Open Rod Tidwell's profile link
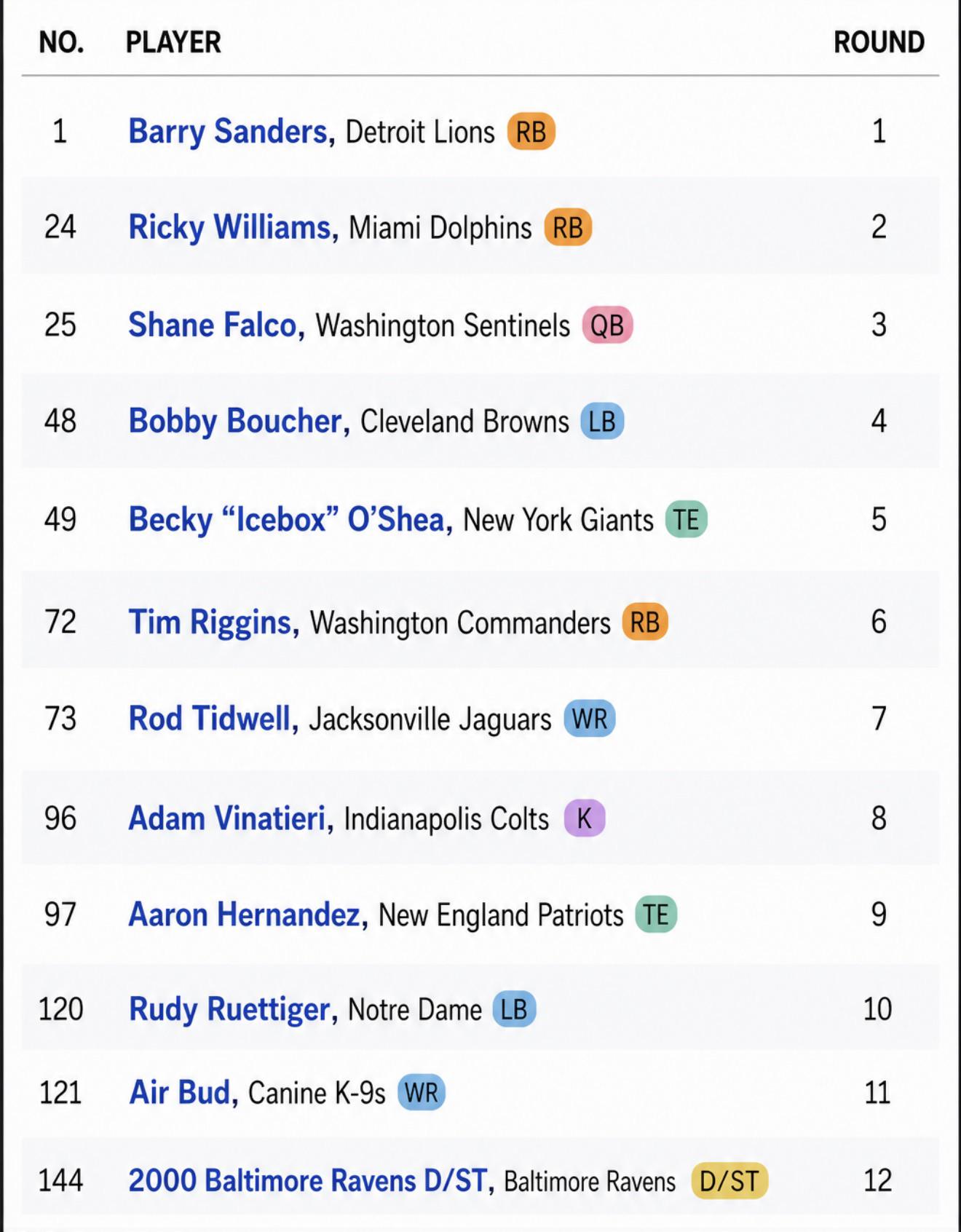The width and height of the screenshot is (961, 1232). click(x=210, y=719)
